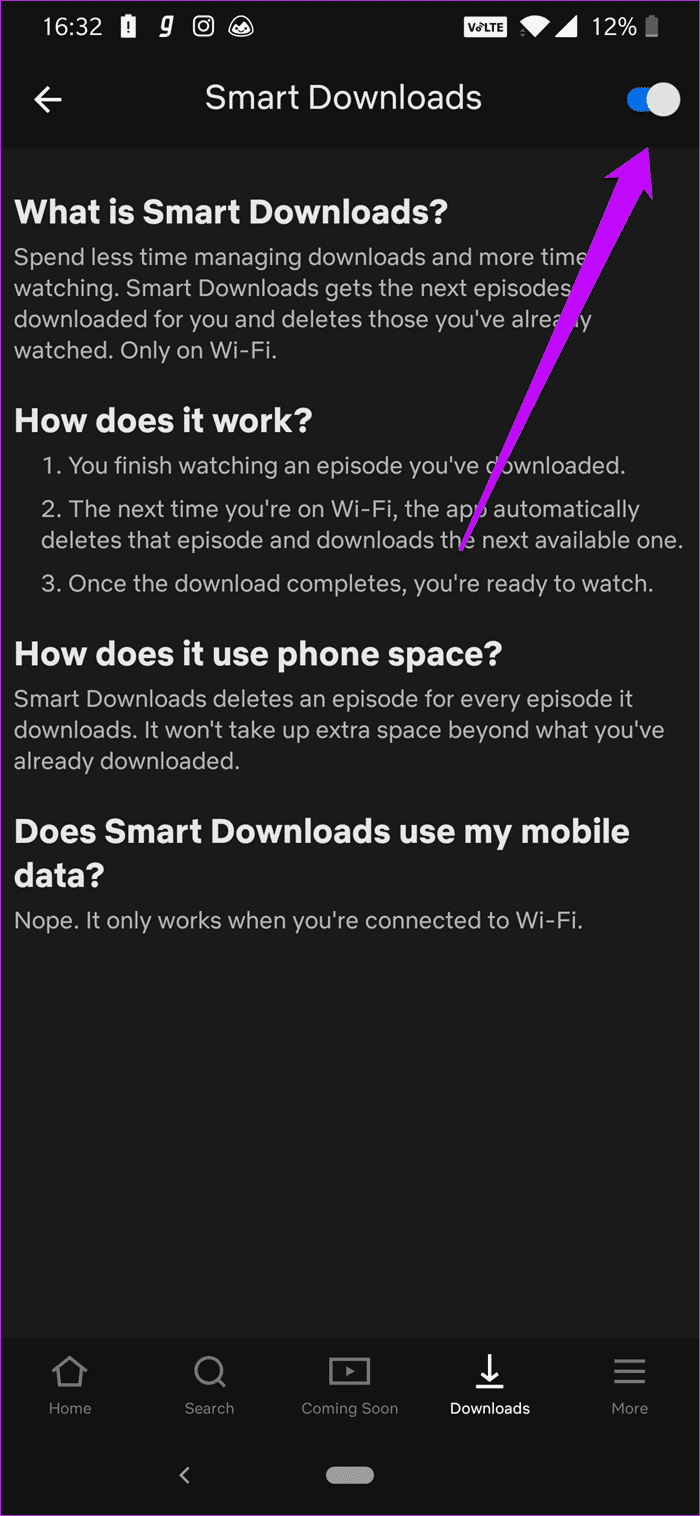
Task: Tap the system home pill
Action: pyautogui.click(x=350, y=1475)
